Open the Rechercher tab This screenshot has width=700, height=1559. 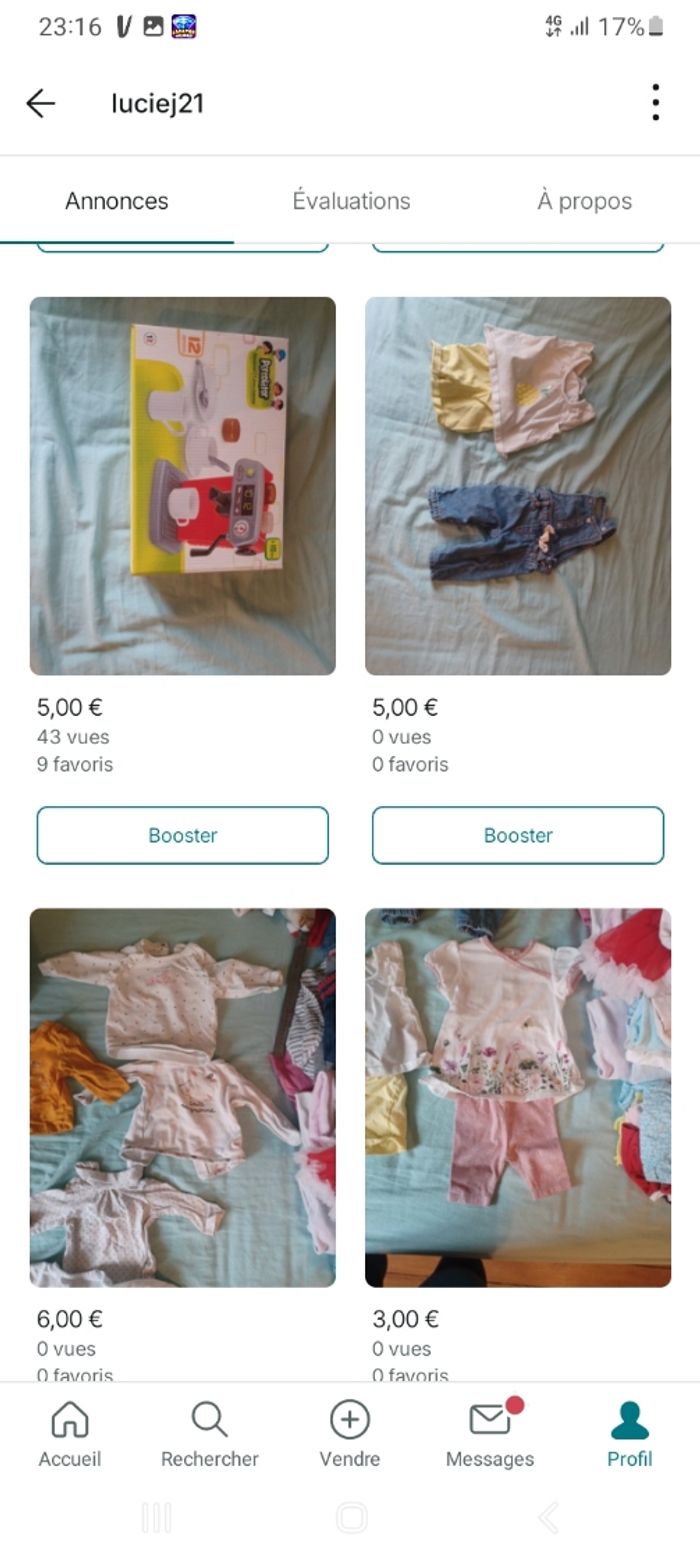click(x=210, y=1434)
